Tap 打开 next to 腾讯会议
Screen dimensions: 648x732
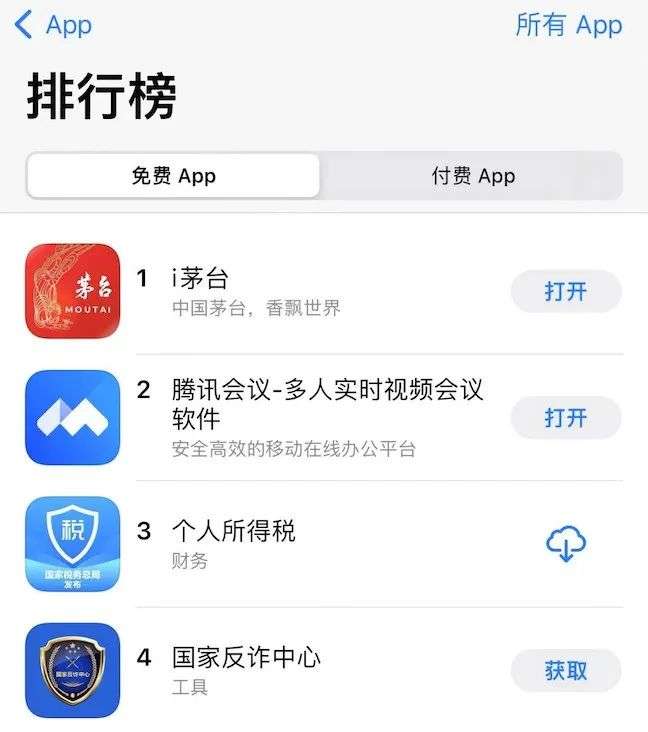(x=565, y=417)
